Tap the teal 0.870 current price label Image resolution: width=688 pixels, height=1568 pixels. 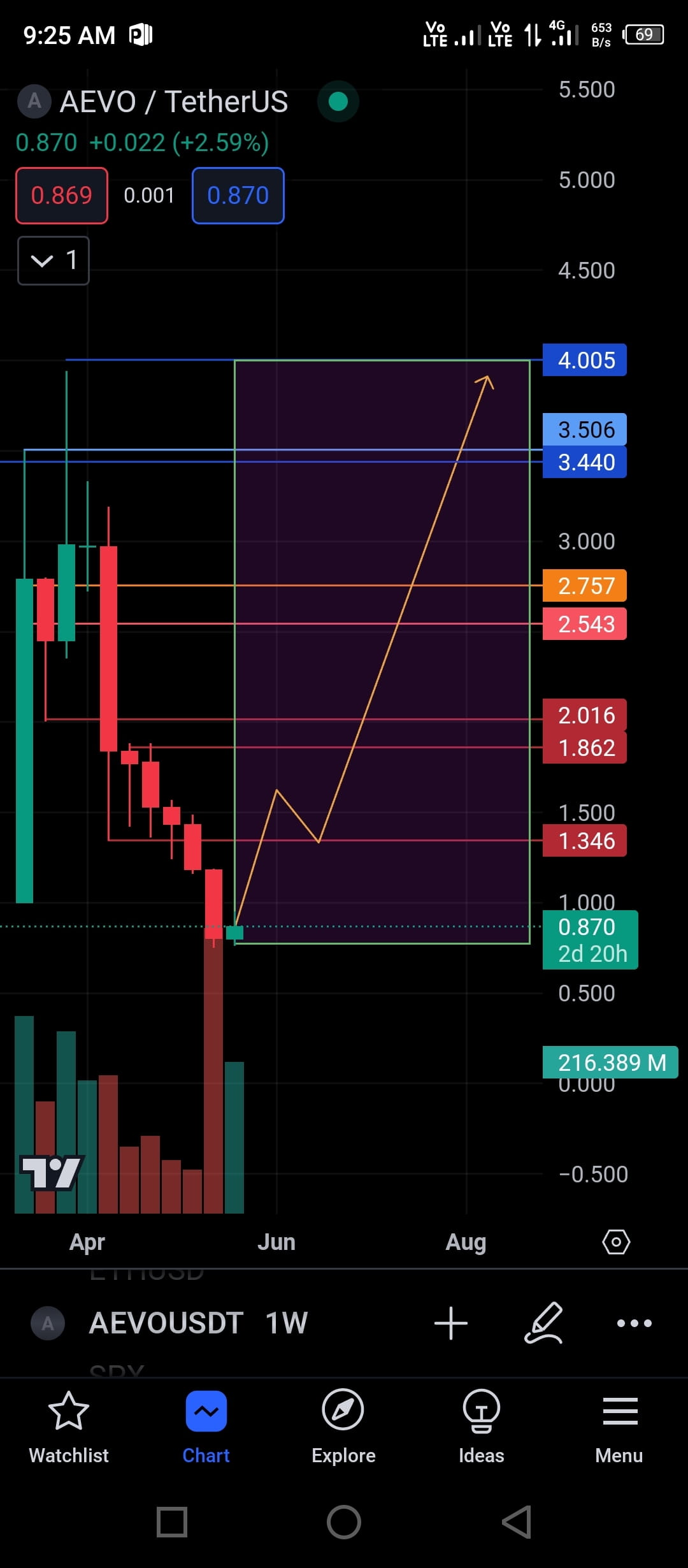[589, 939]
